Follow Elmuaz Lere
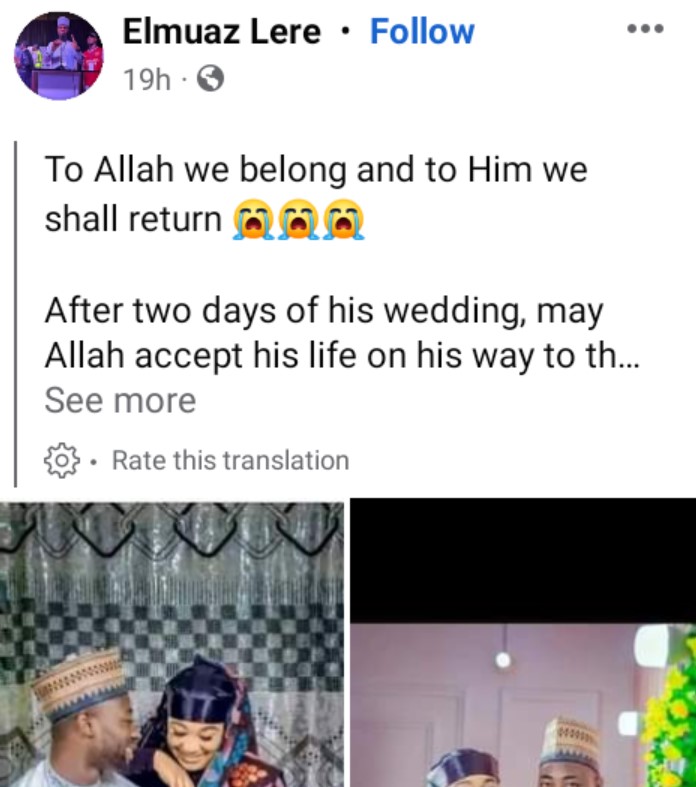This screenshot has width=696, height=787. 421,32
